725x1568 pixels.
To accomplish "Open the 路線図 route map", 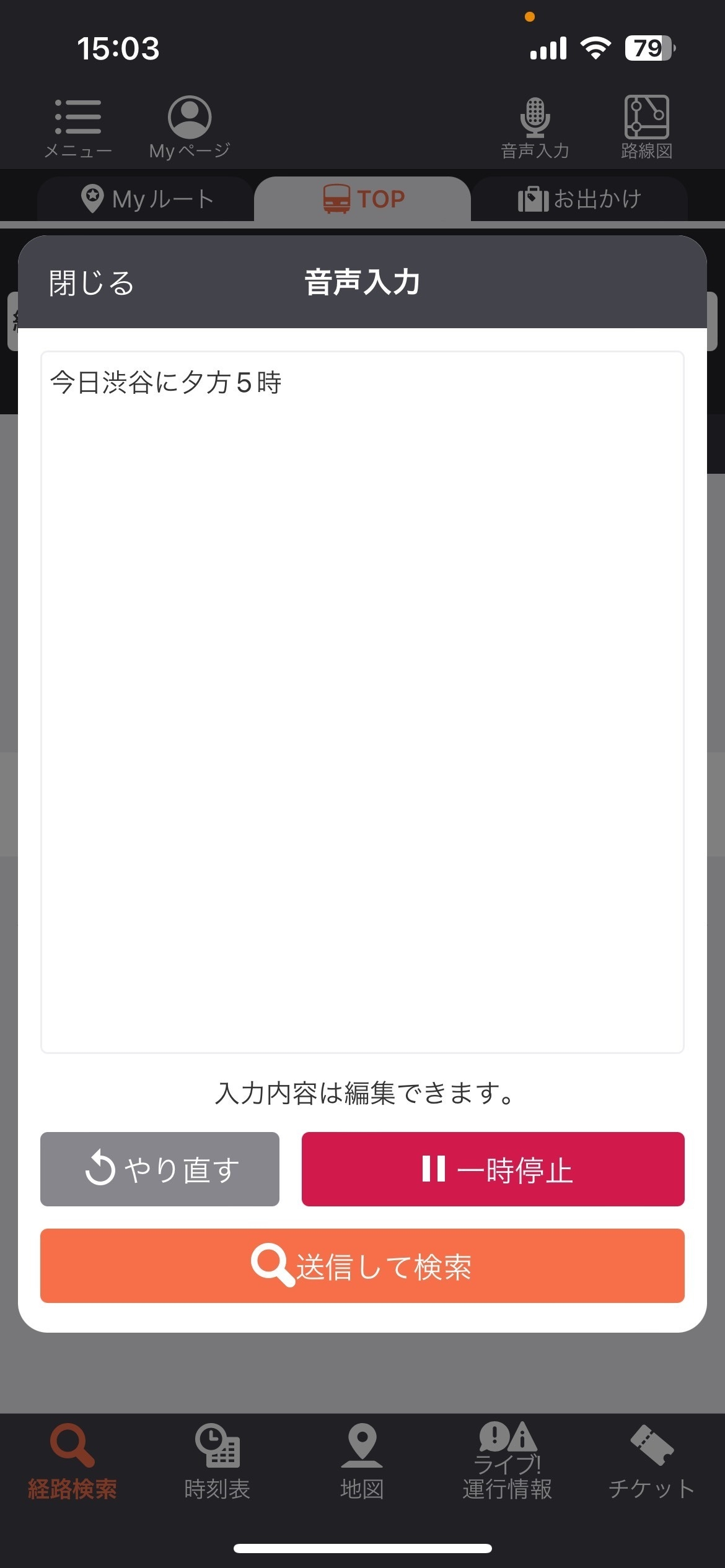I will point(646,128).
